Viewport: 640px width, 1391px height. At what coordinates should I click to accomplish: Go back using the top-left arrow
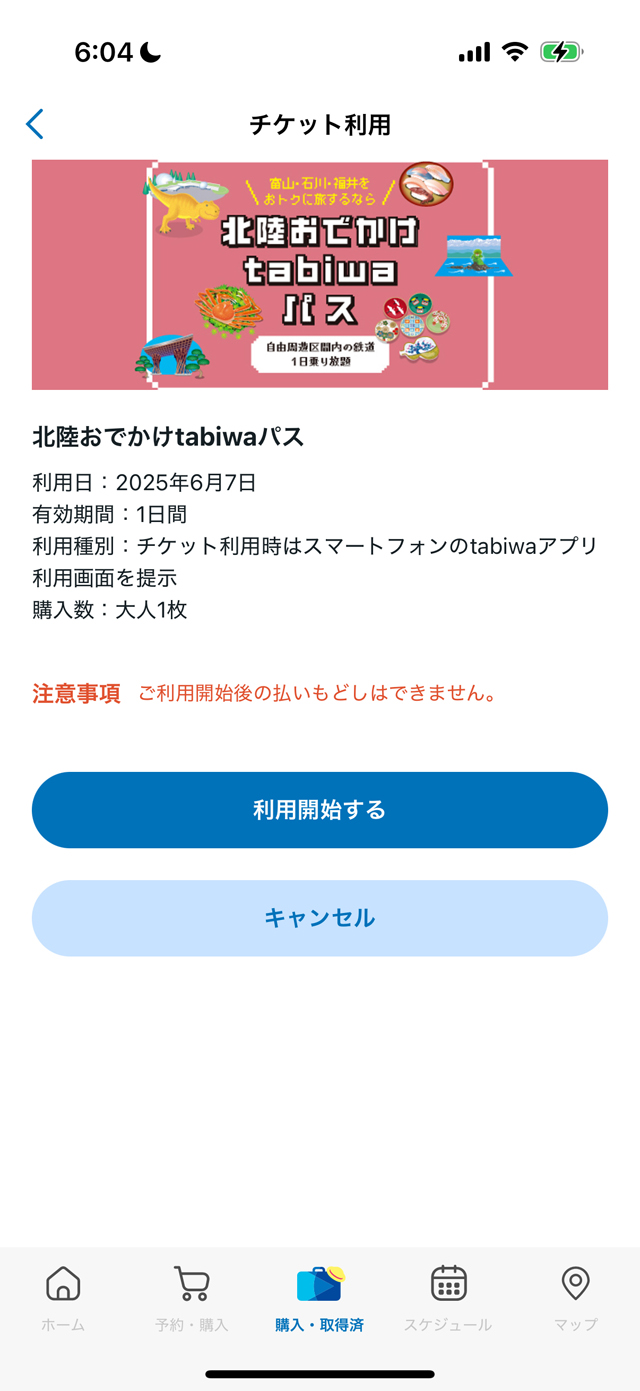coord(35,124)
